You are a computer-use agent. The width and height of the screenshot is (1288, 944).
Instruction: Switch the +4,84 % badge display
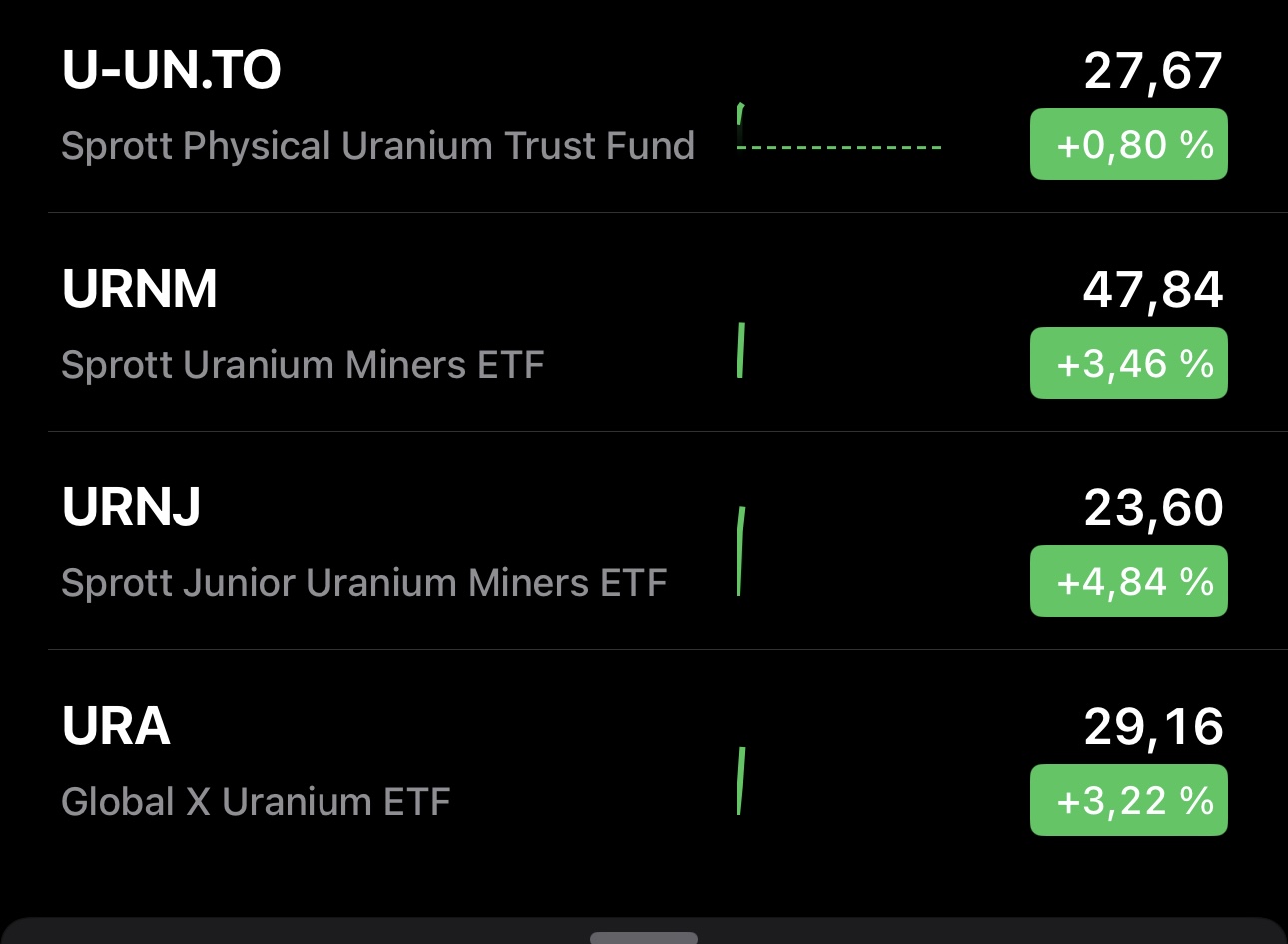click(x=1128, y=582)
